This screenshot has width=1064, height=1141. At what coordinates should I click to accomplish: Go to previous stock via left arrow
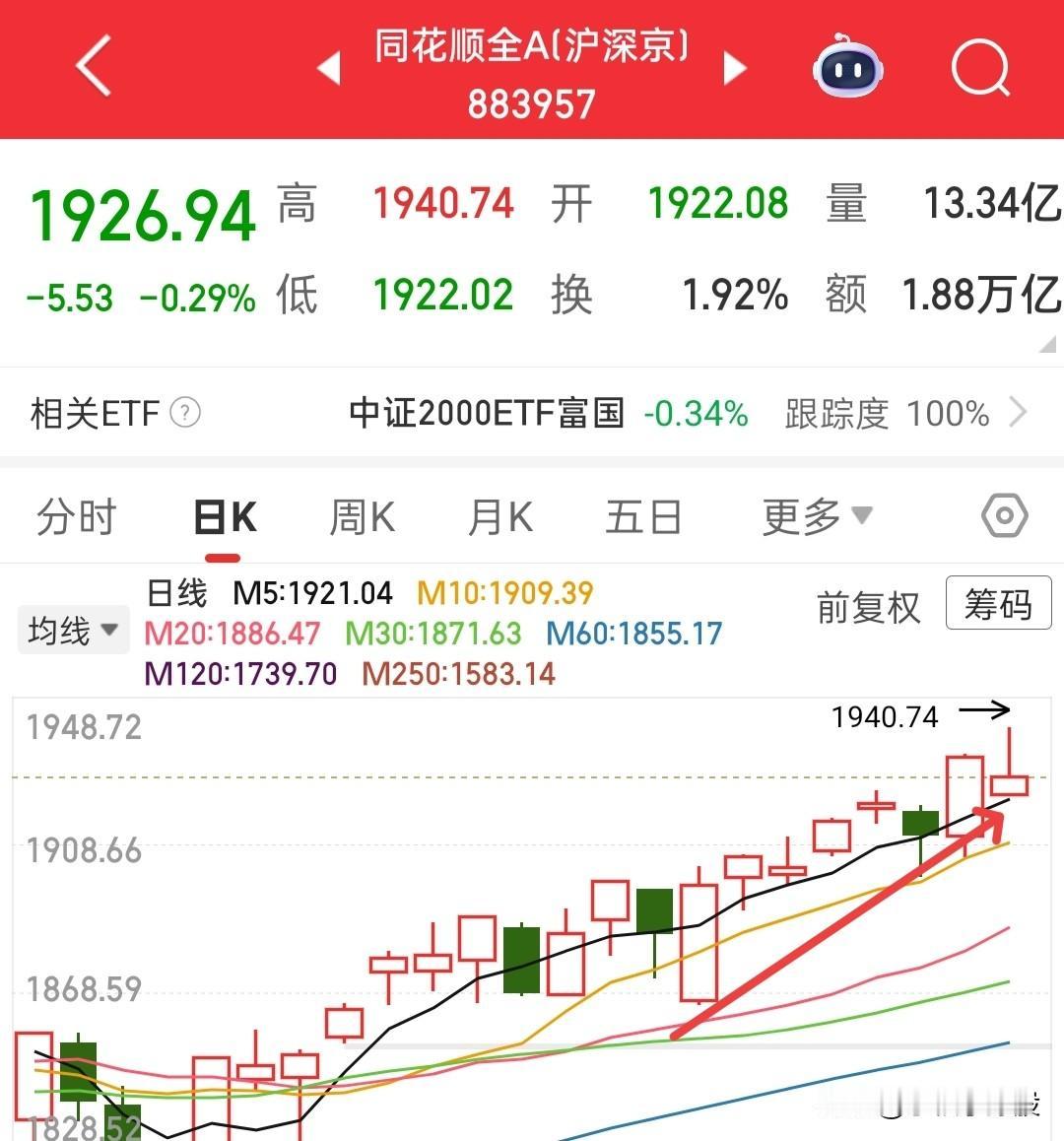pyautogui.click(x=329, y=67)
